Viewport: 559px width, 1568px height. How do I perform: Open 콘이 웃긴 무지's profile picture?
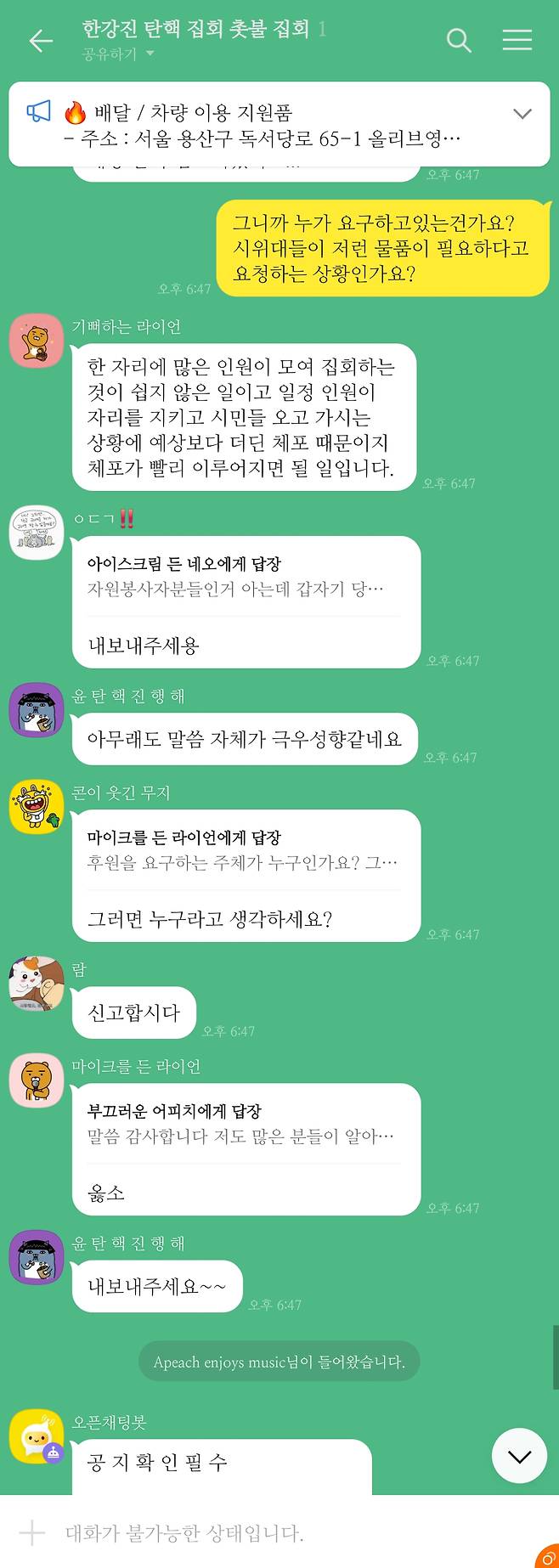pos(37,806)
